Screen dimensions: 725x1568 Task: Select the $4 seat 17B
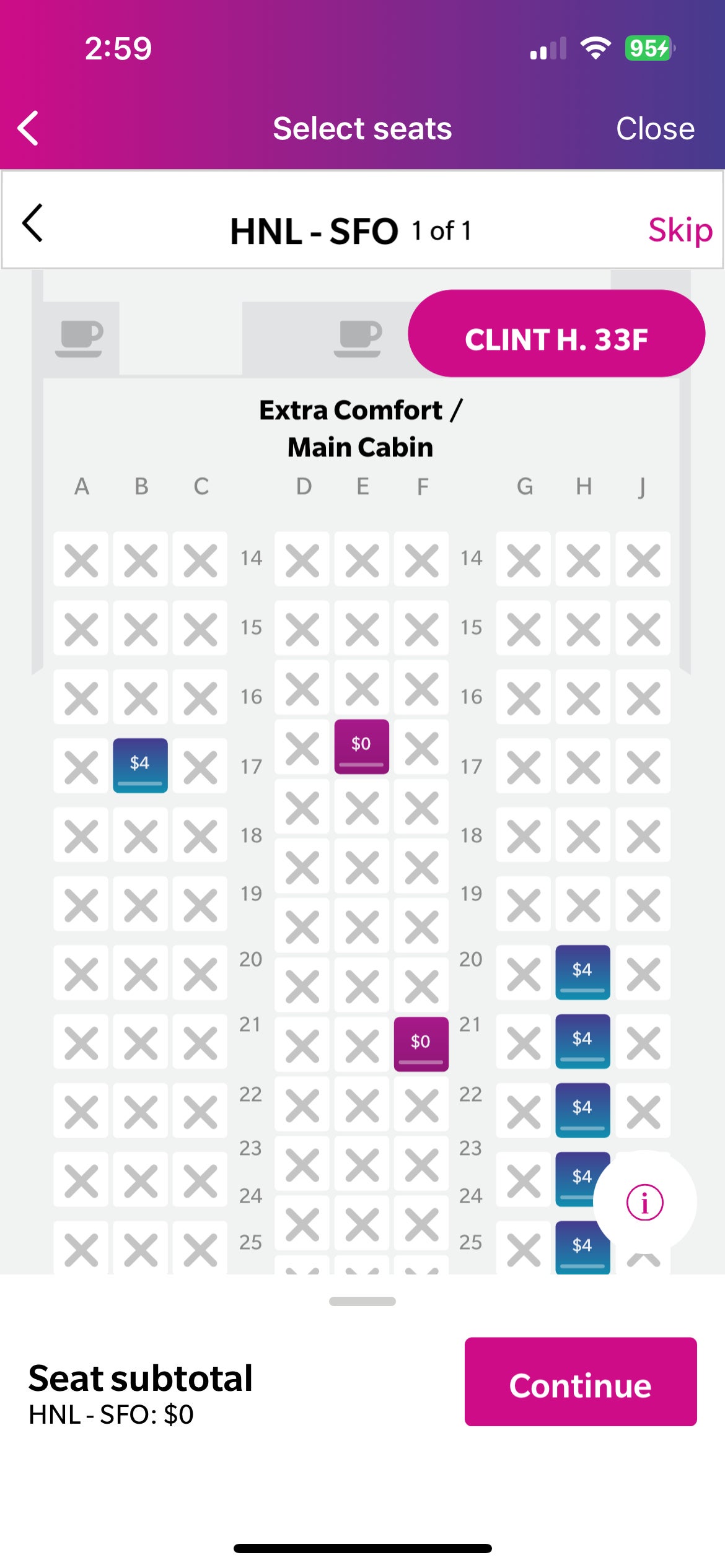click(141, 765)
